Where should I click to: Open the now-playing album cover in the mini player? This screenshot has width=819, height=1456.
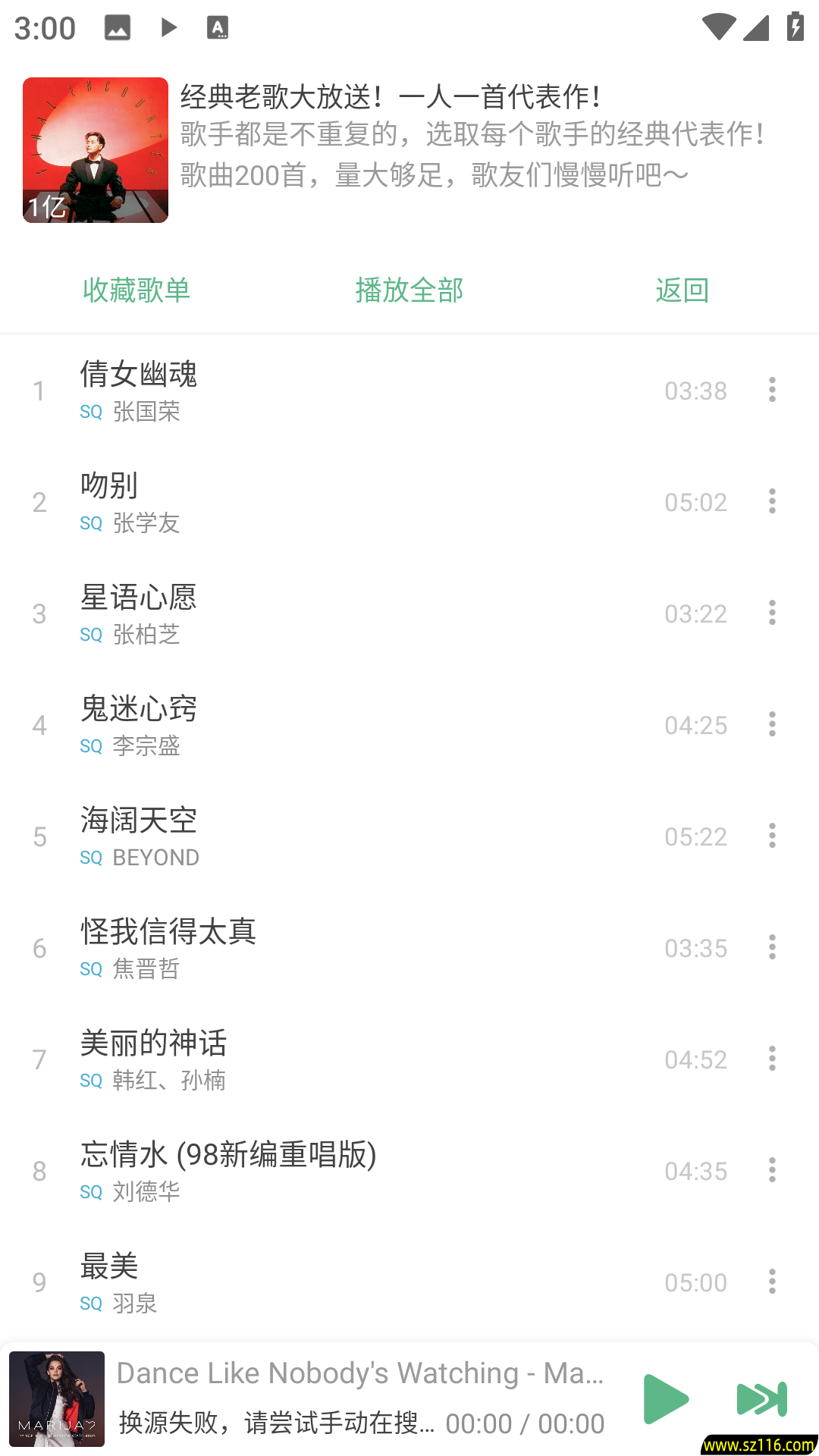pyautogui.click(x=57, y=1399)
